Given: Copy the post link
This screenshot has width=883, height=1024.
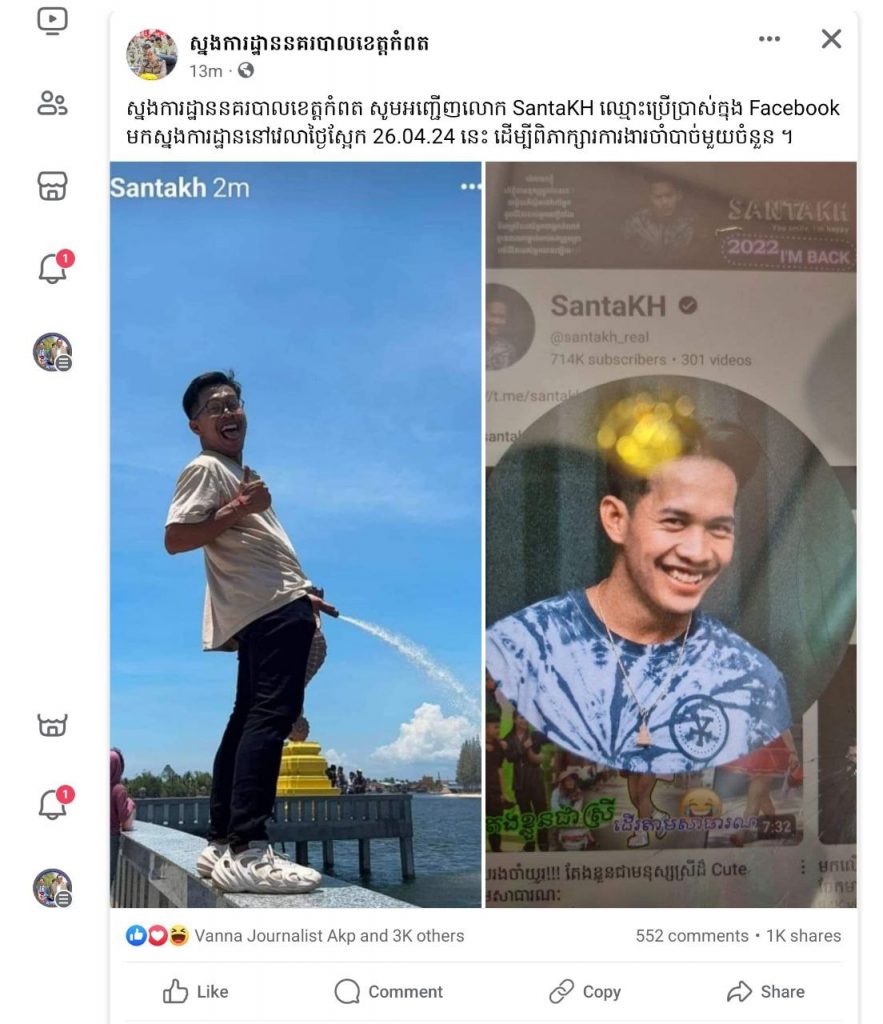Looking at the screenshot, I should point(585,991).
